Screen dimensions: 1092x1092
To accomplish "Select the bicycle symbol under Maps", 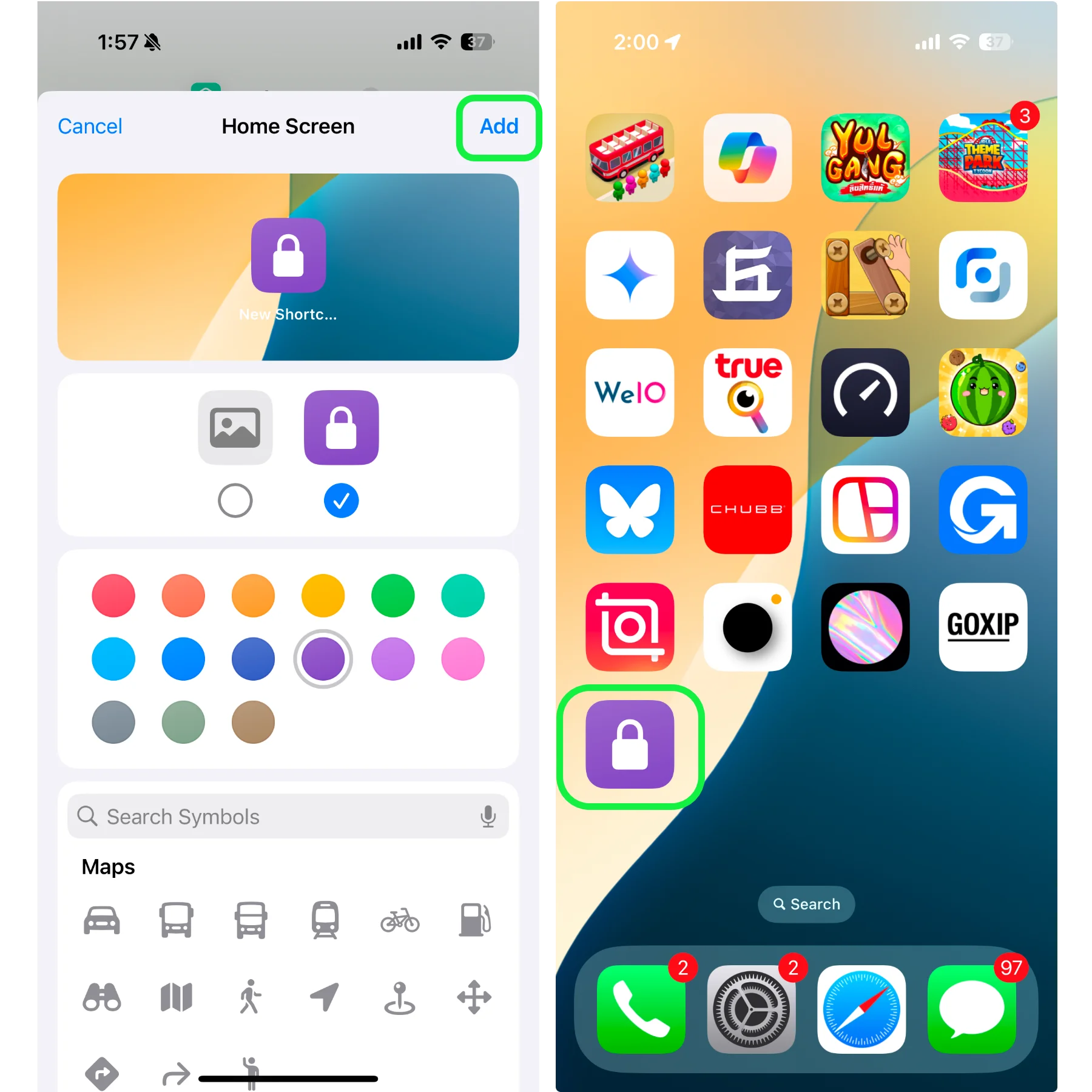I will click(400, 920).
